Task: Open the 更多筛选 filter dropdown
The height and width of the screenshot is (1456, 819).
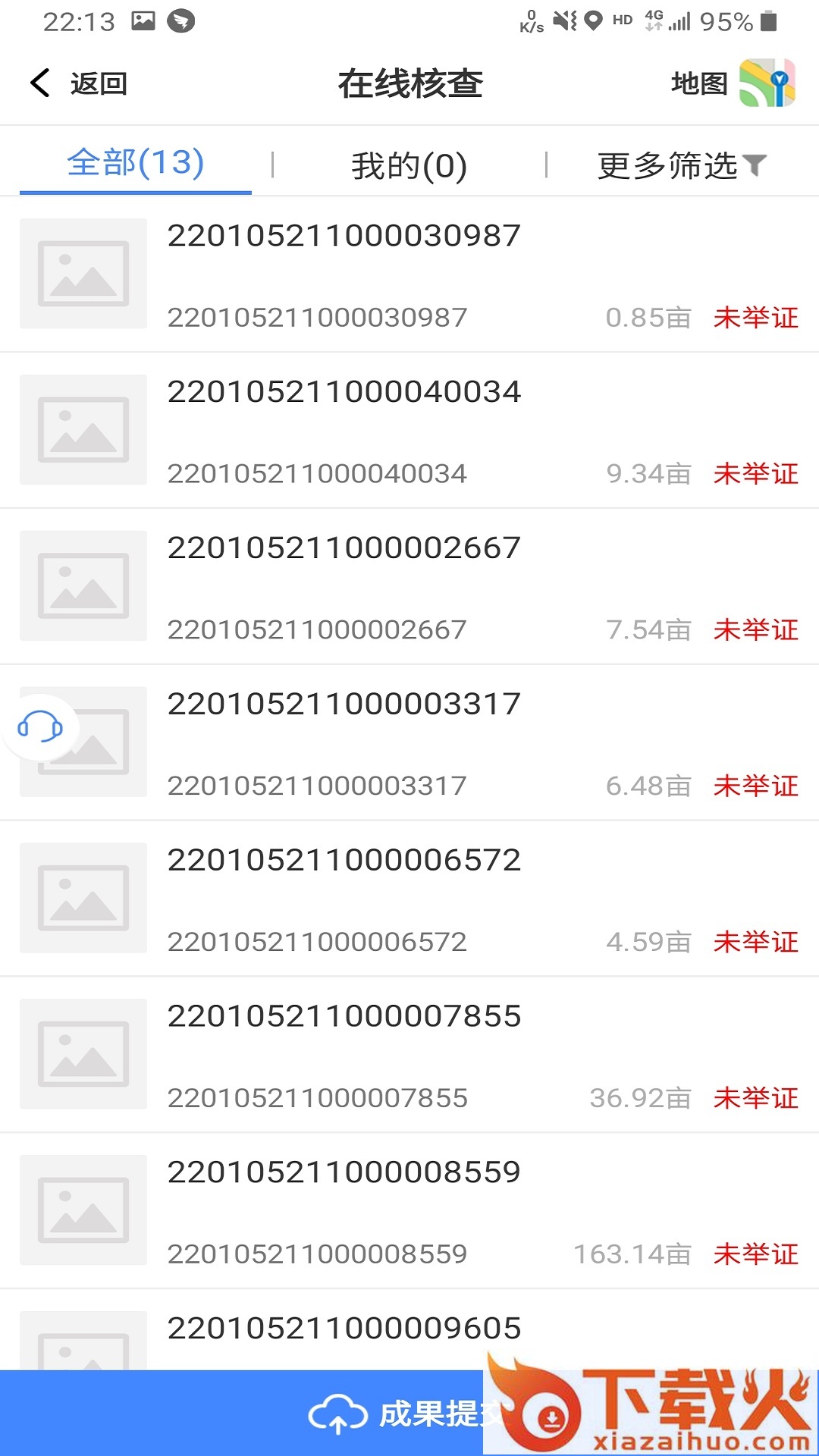Action: pos(667,165)
